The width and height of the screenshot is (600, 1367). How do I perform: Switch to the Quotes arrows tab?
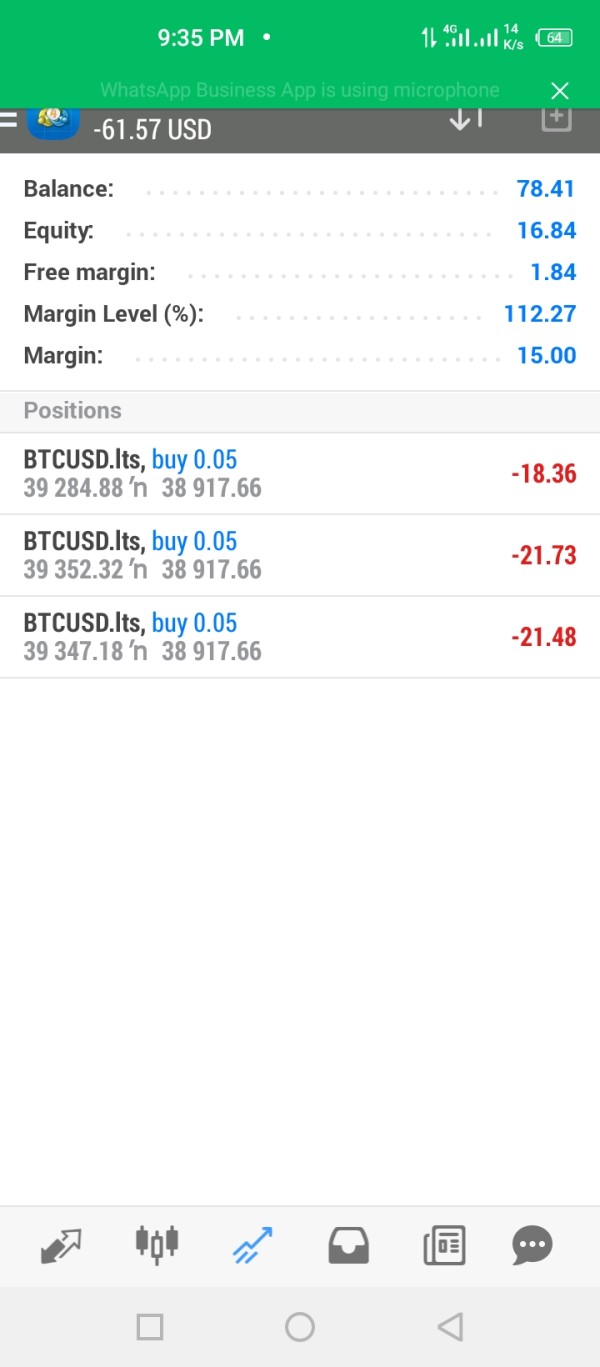click(61, 1246)
